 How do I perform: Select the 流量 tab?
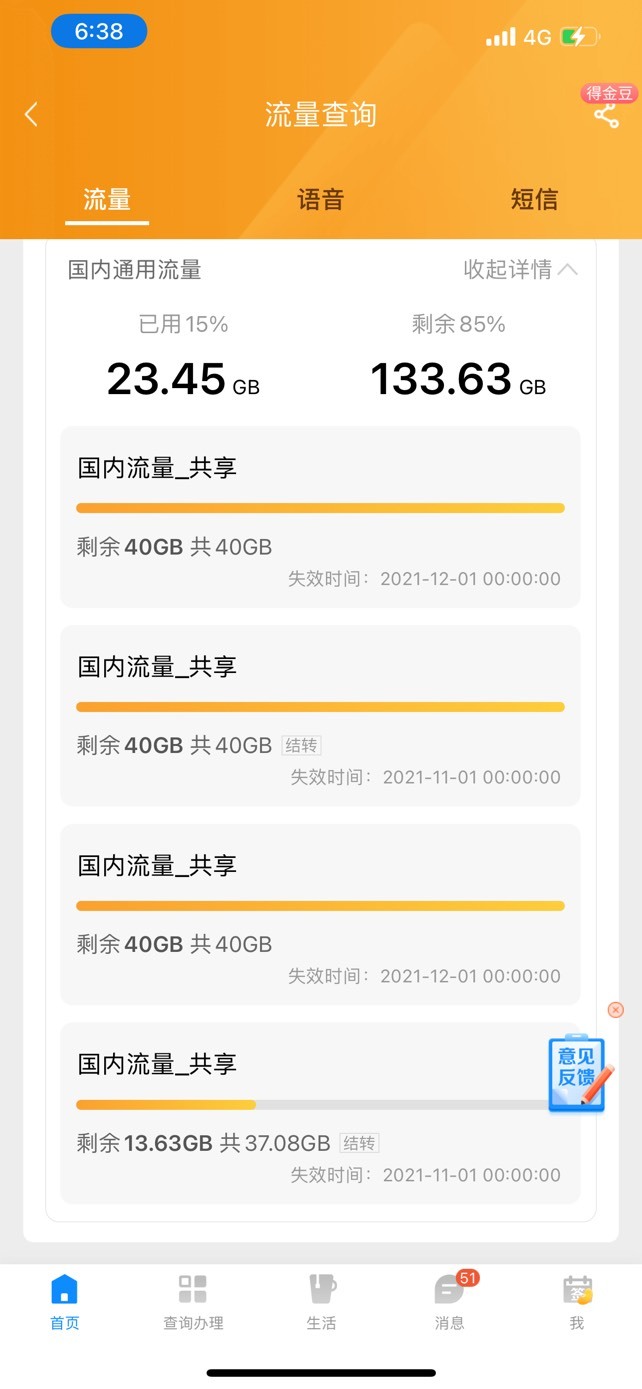107,199
